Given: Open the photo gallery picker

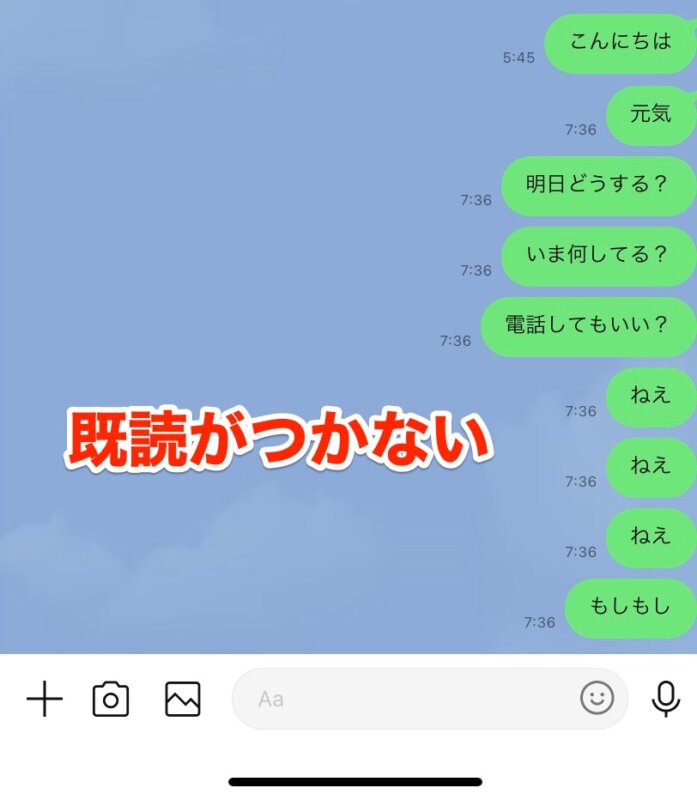Looking at the screenshot, I should pos(183,699).
